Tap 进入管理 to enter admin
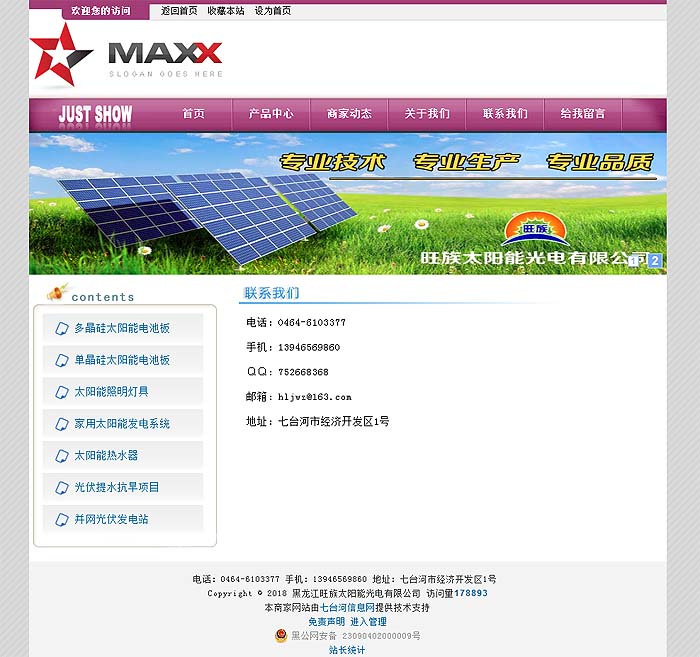 click(x=368, y=621)
